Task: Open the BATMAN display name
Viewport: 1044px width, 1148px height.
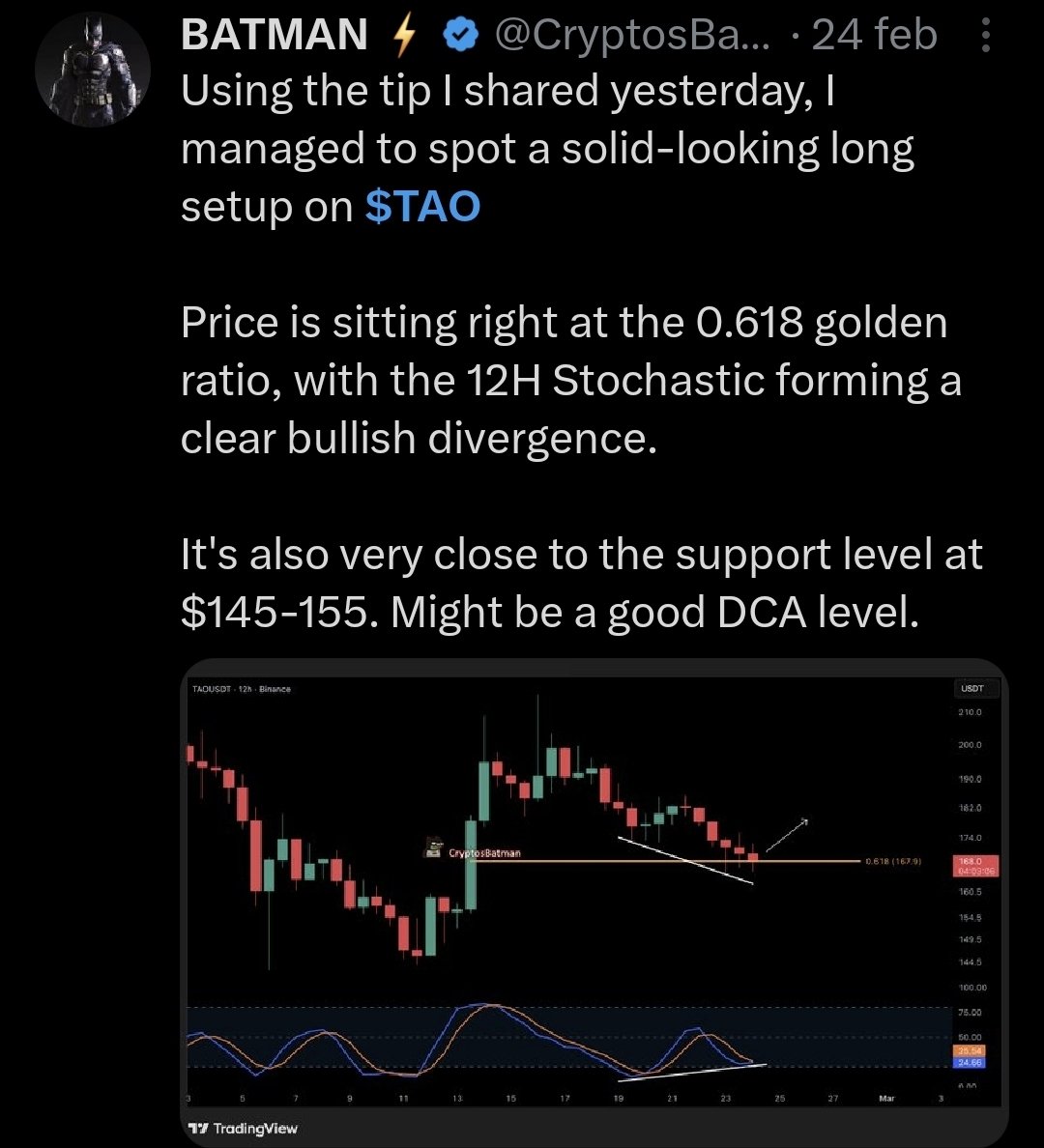Action: pos(275,36)
